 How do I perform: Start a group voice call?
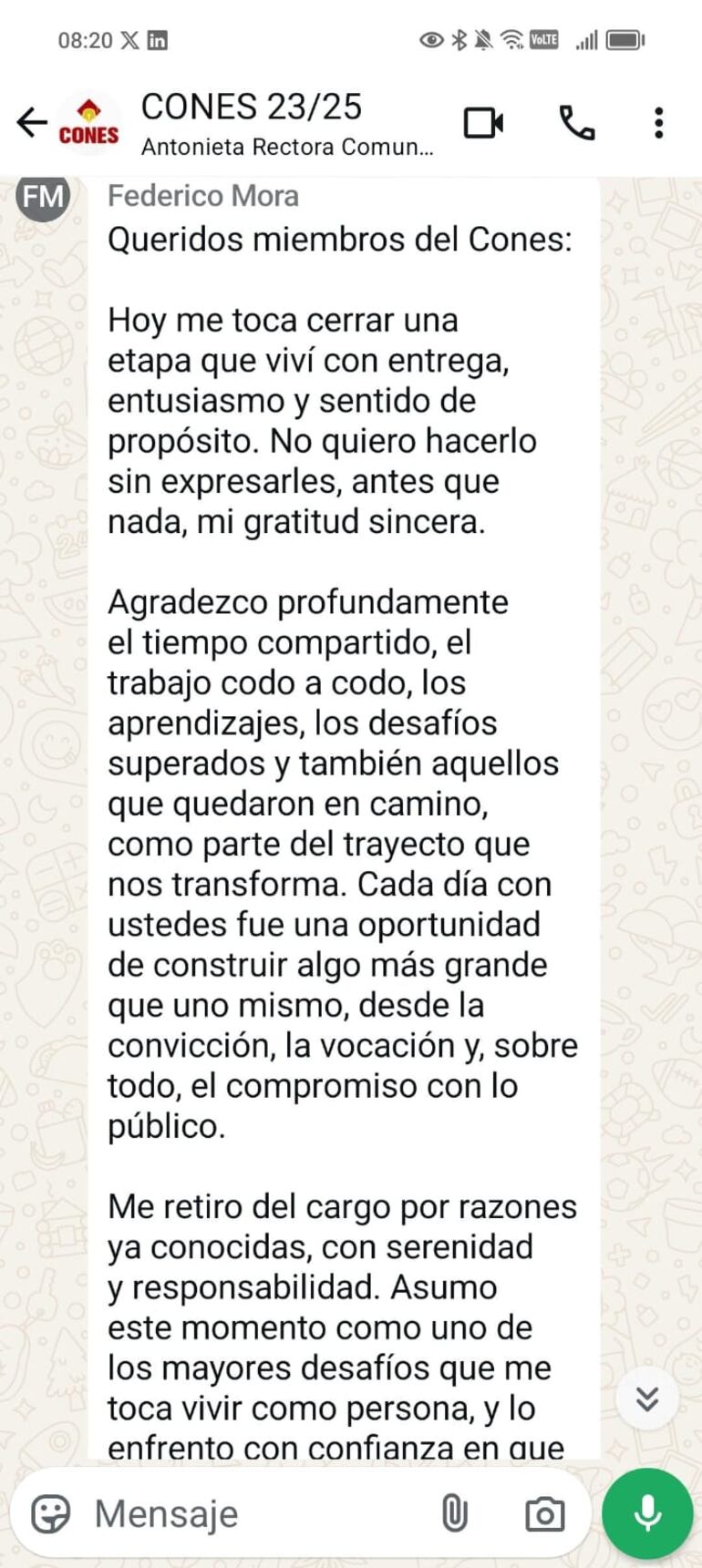pyautogui.click(x=576, y=123)
